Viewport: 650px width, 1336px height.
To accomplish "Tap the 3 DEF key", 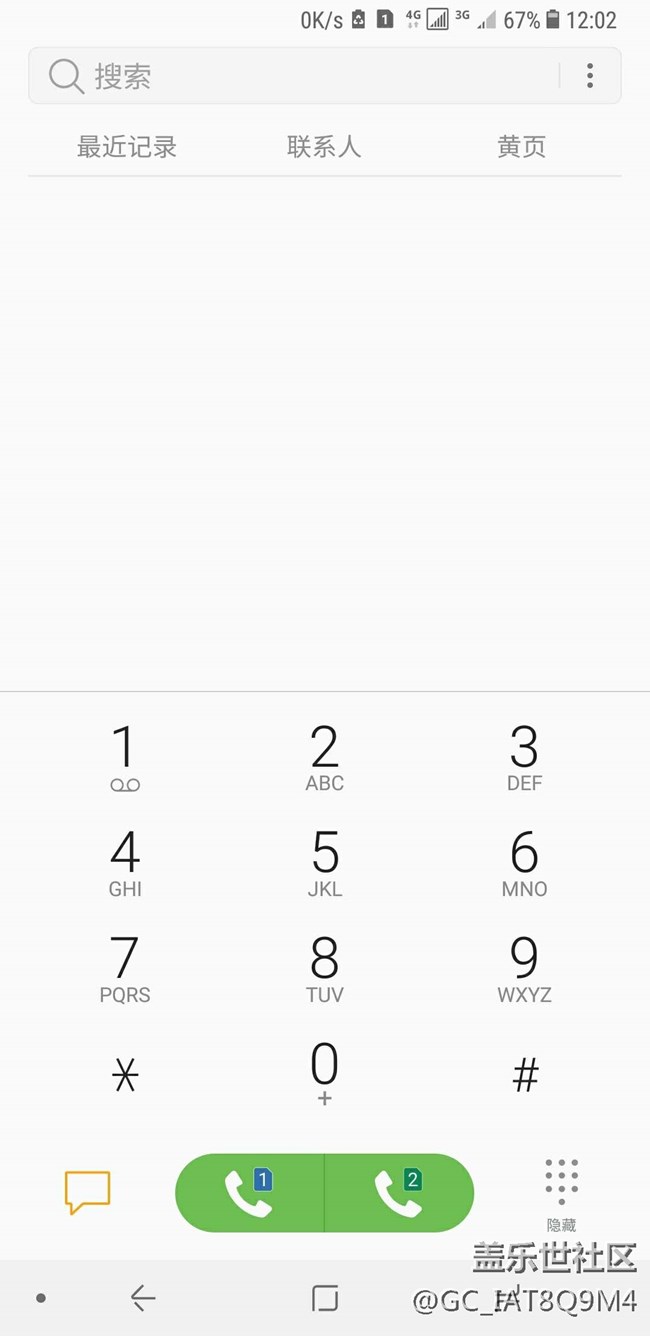I will click(524, 758).
